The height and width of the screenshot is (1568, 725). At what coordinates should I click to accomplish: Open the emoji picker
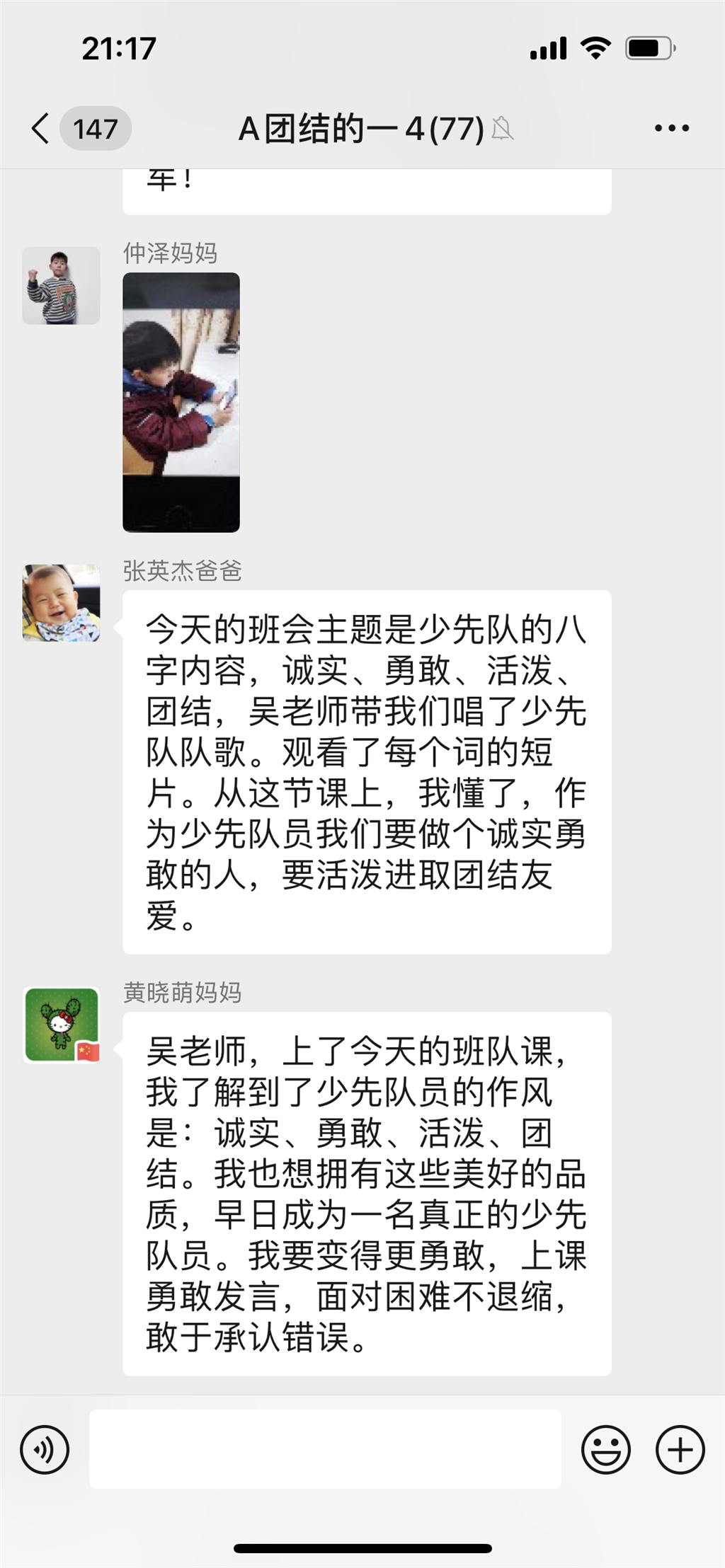tap(606, 1450)
